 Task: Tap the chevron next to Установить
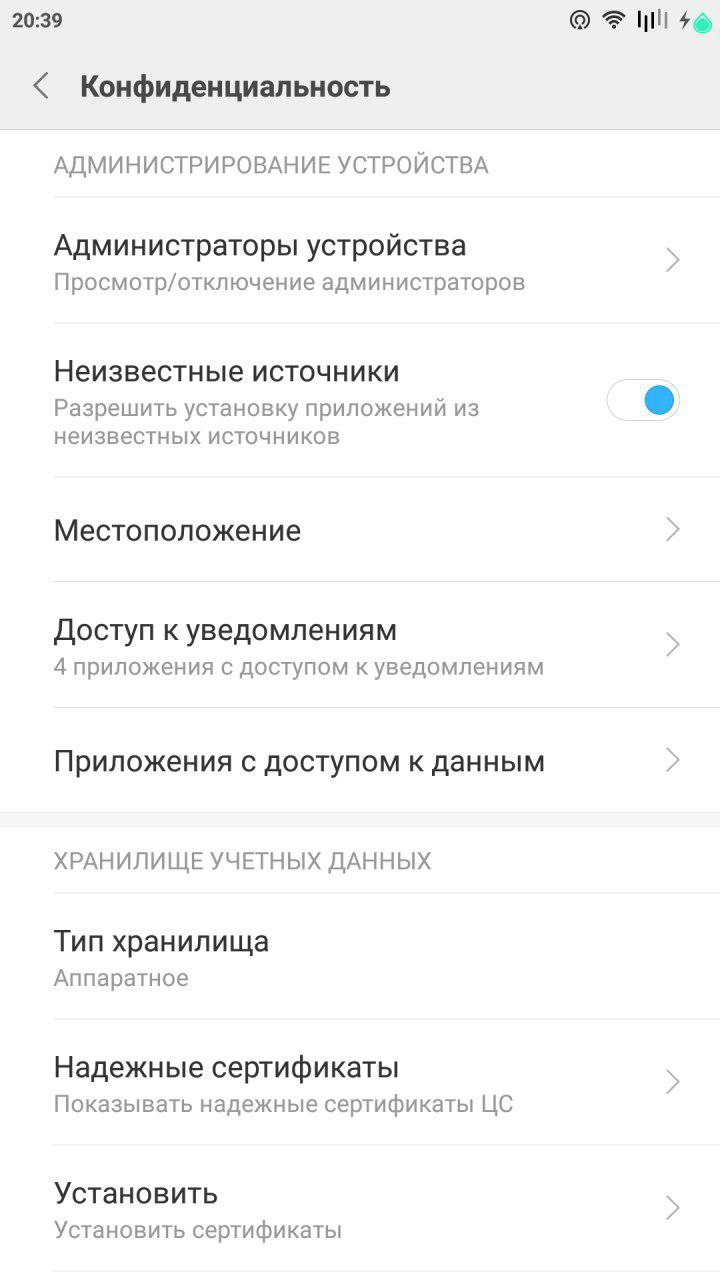(x=672, y=1207)
